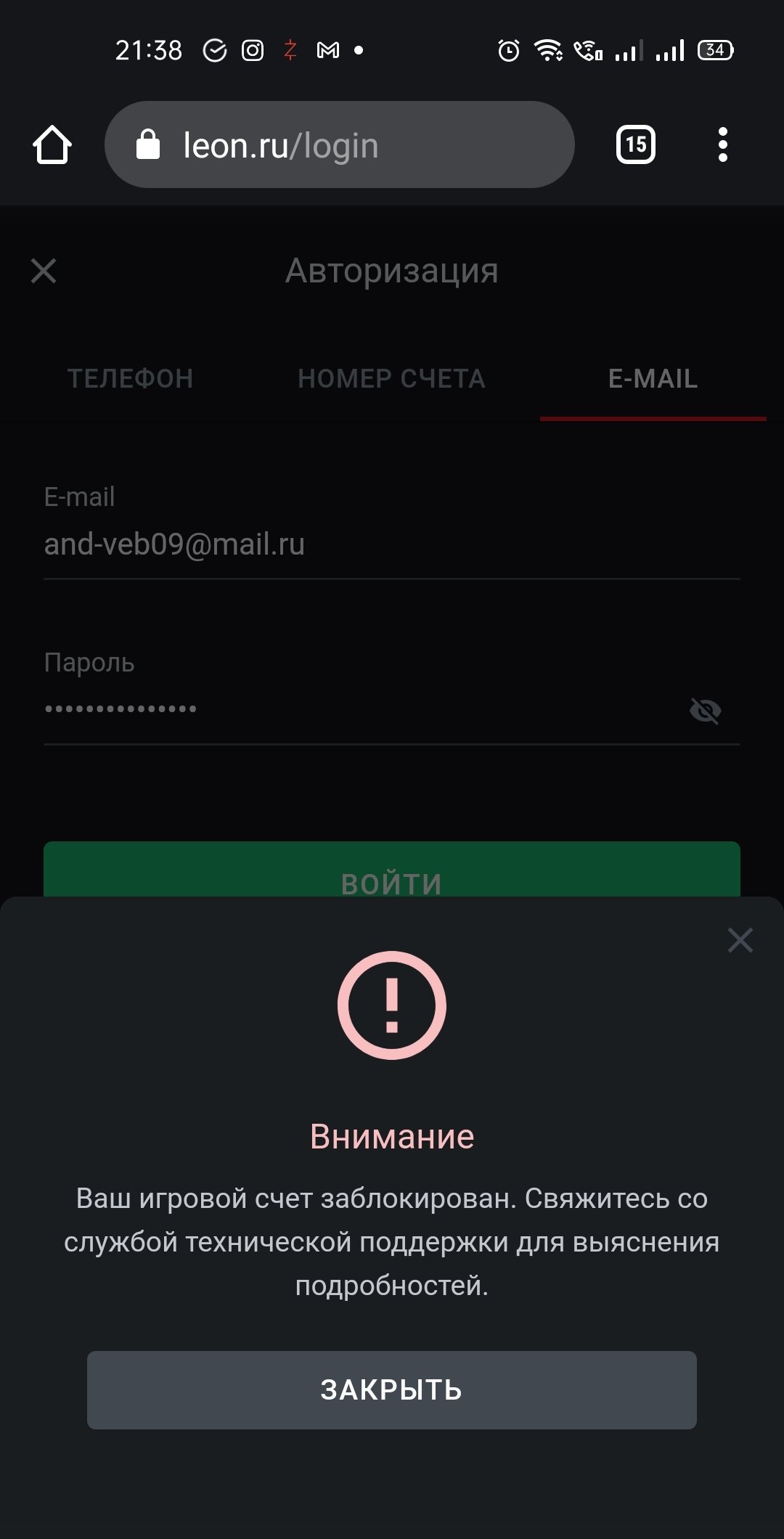
Task: Tap the leon.ru/login address bar
Action: click(x=340, y=144)
